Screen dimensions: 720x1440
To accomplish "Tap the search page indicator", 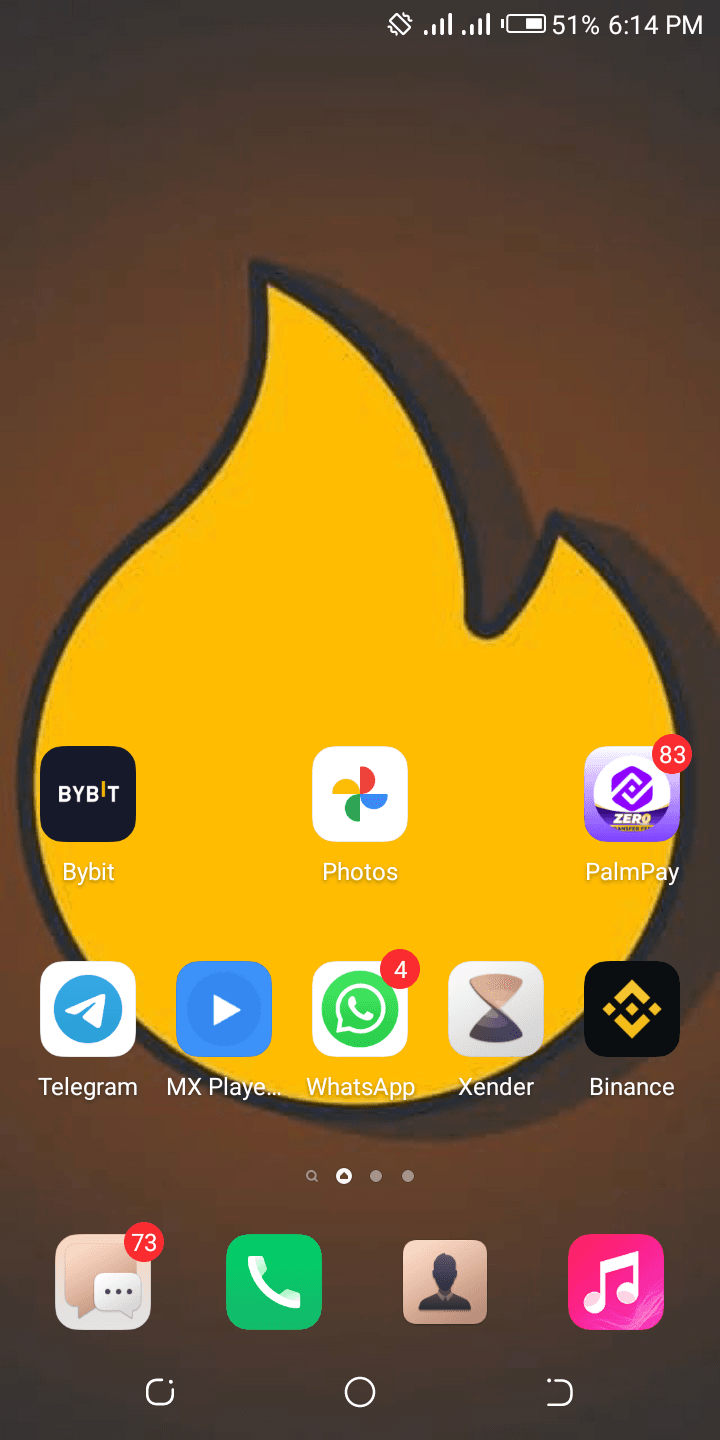I will pyautogui.click(x=312, y=1176).
